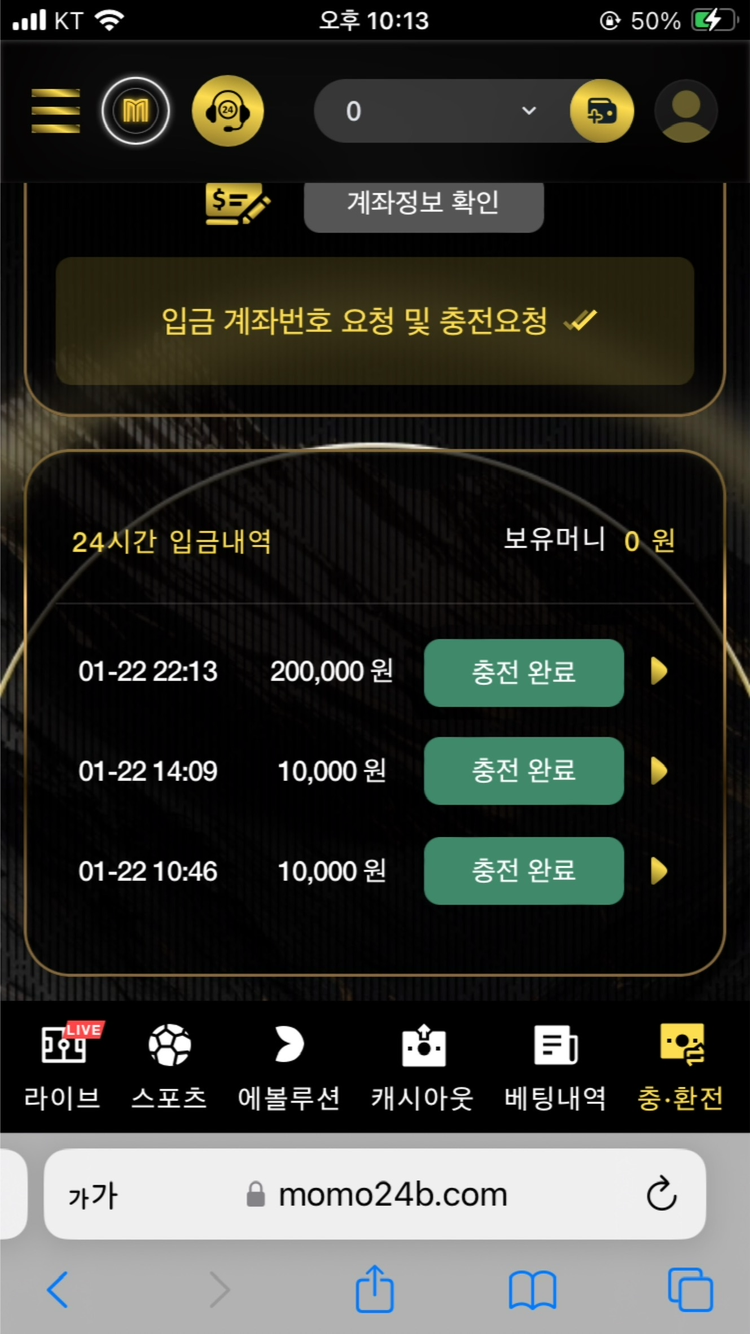This screenshot has width=750, height=1334.
Task: Request deposit account via 입금 계좌번호 요청 및 충전요청
Action: [375, 321]
